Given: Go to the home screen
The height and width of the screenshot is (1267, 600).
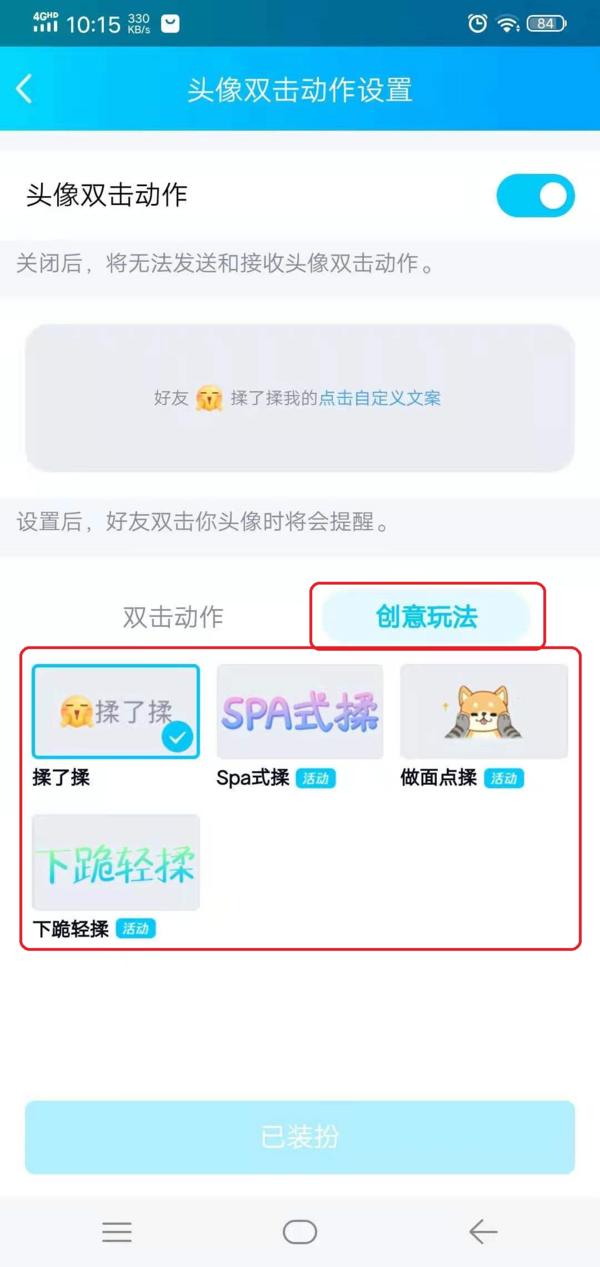Looking at the screenshot, I should pyautogui.click(x=300, y=1232).
